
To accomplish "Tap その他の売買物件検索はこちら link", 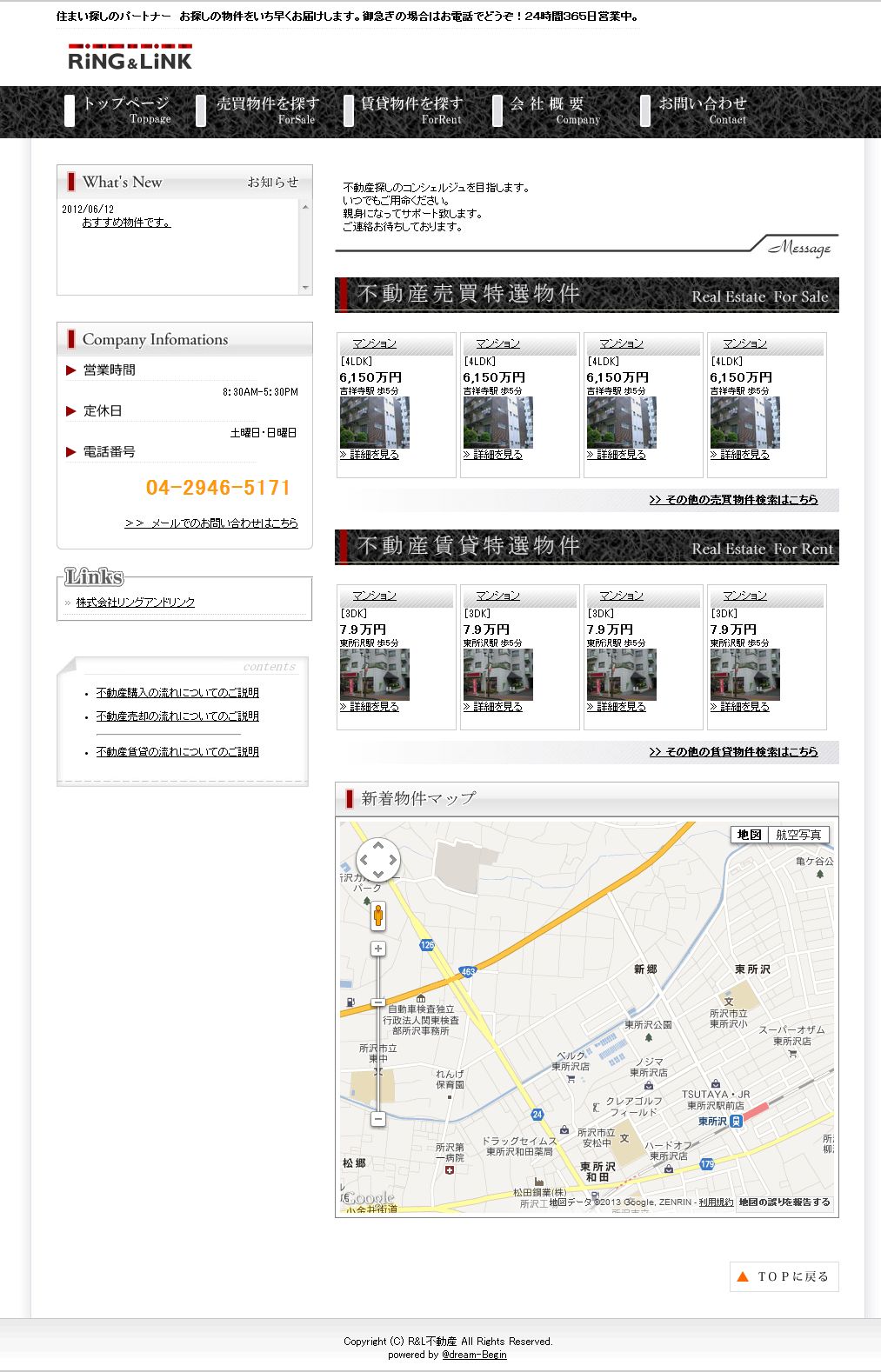I will [733, 500].
